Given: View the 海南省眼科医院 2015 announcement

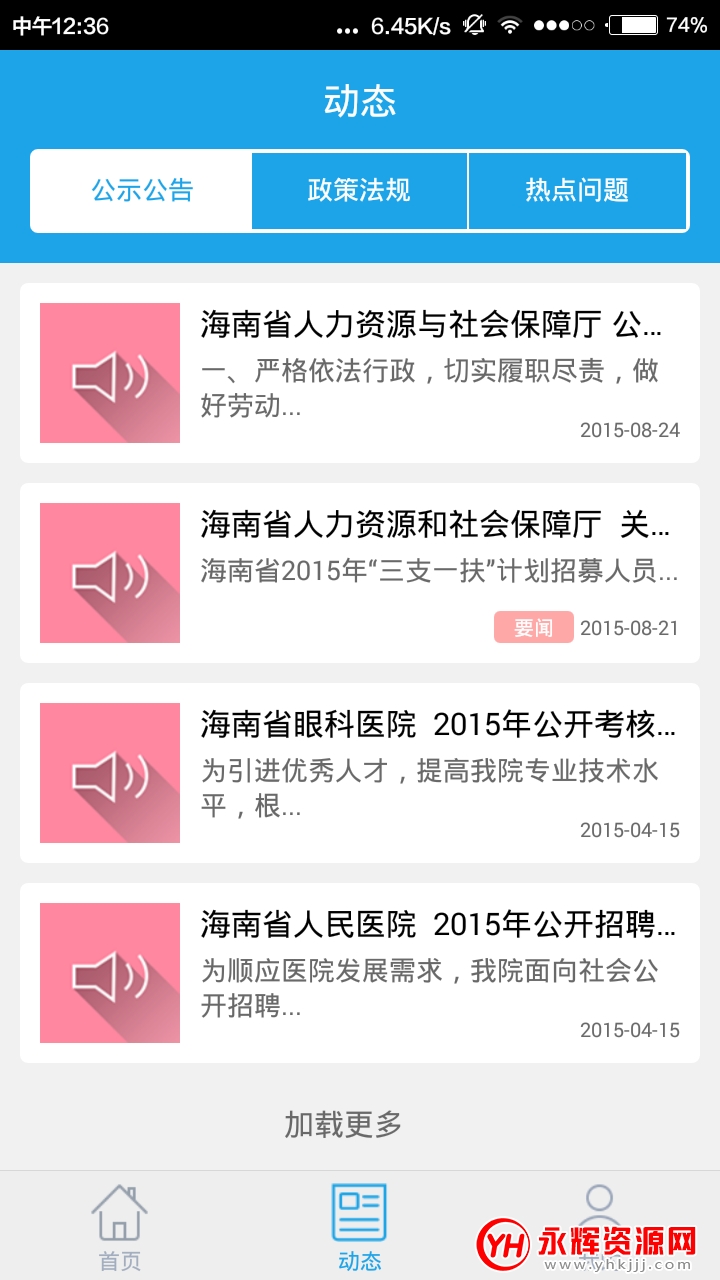Looking at the screenshot, I should (x=360, y=773).
